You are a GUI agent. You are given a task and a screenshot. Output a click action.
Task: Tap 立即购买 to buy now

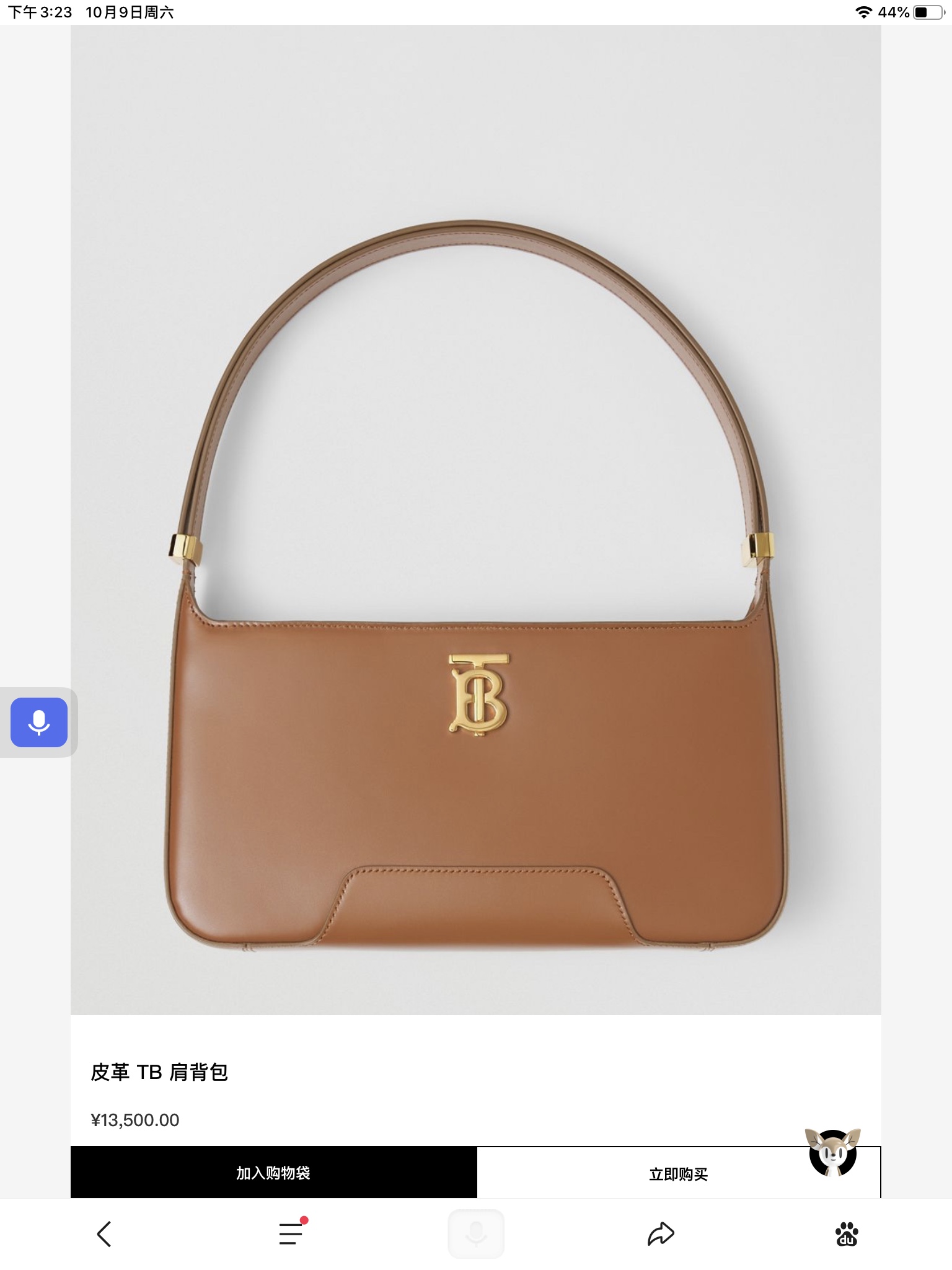(678, 1174)
